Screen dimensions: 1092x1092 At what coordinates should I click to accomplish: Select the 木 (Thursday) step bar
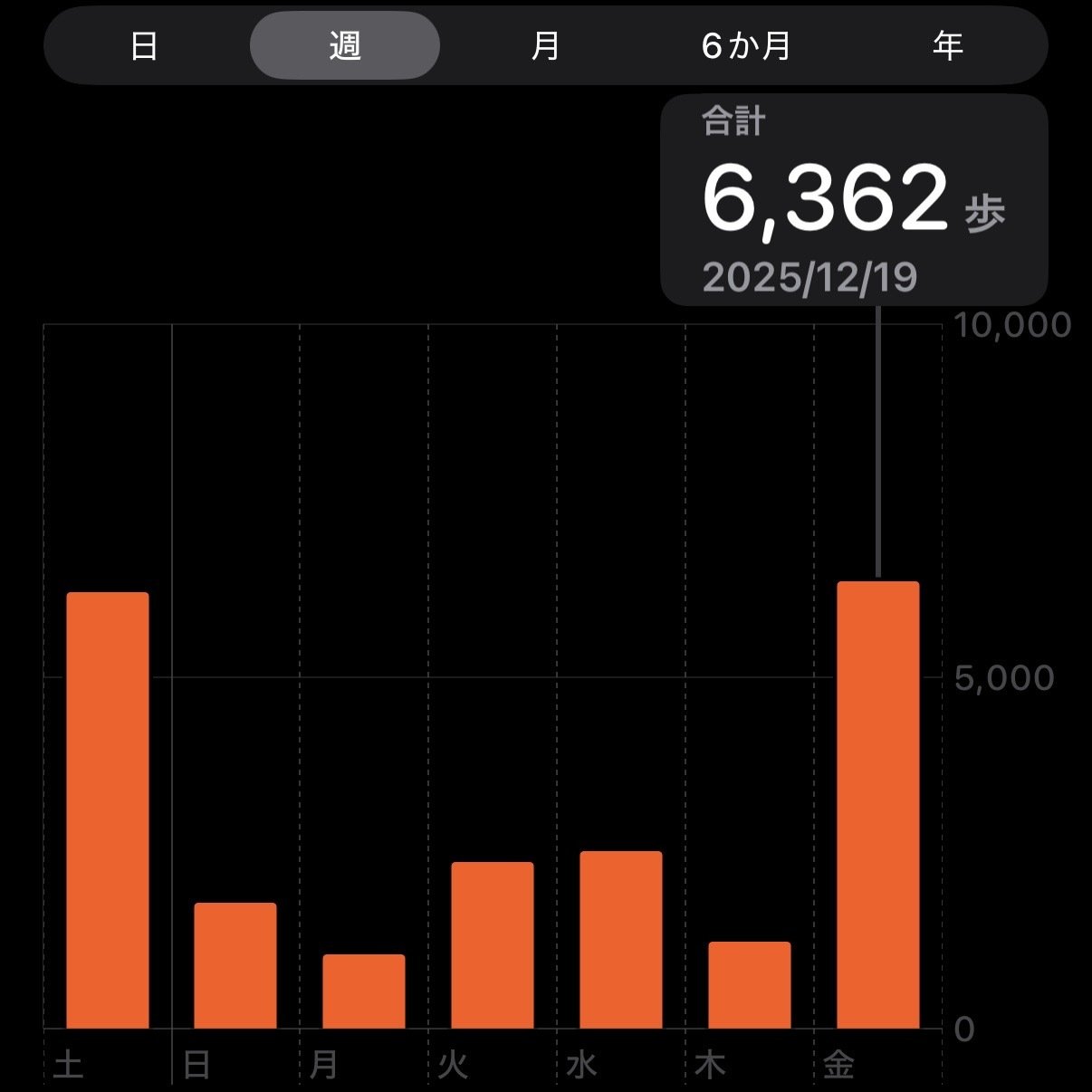coord(750,985)
